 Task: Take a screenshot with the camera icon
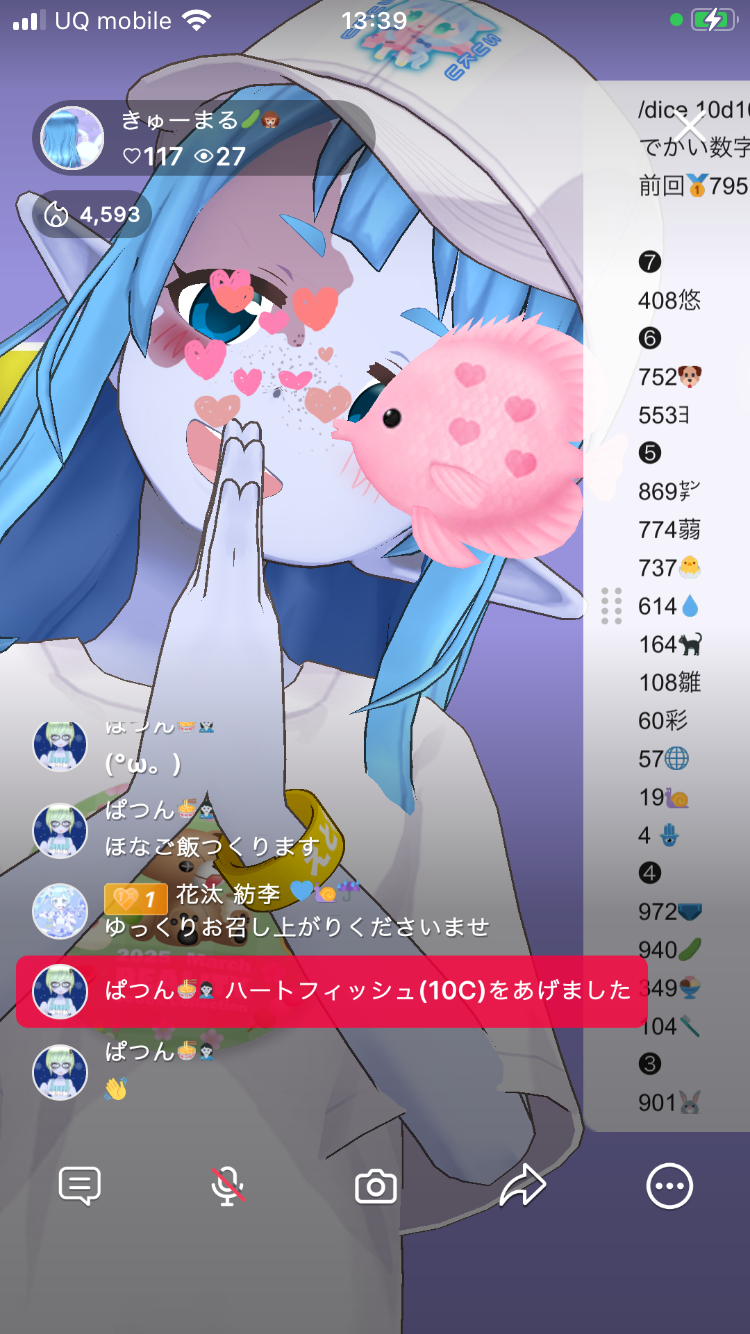(376, 1187)
